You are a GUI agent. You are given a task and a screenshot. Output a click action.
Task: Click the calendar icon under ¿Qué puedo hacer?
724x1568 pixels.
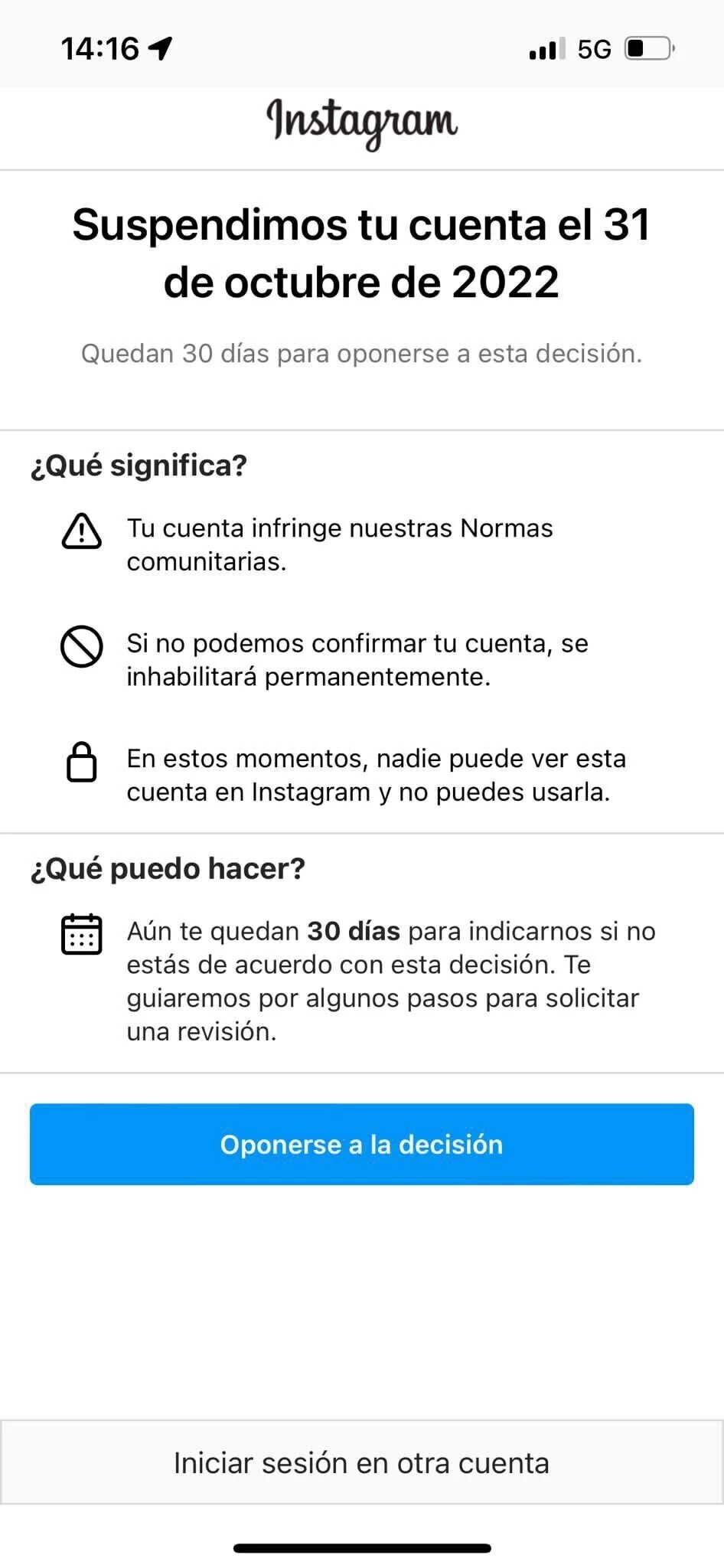(x=81, y=933)
